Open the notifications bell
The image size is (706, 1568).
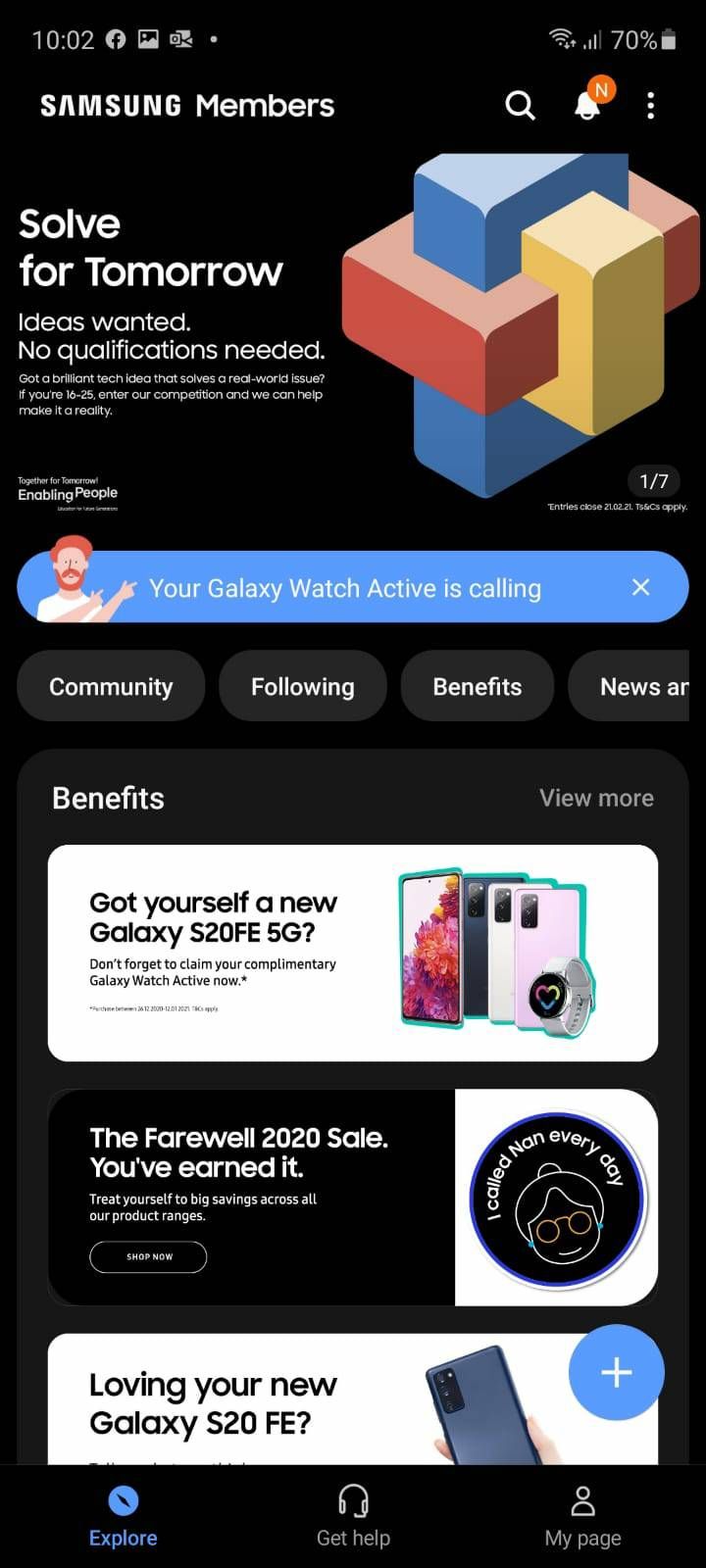tap(587, 105)
